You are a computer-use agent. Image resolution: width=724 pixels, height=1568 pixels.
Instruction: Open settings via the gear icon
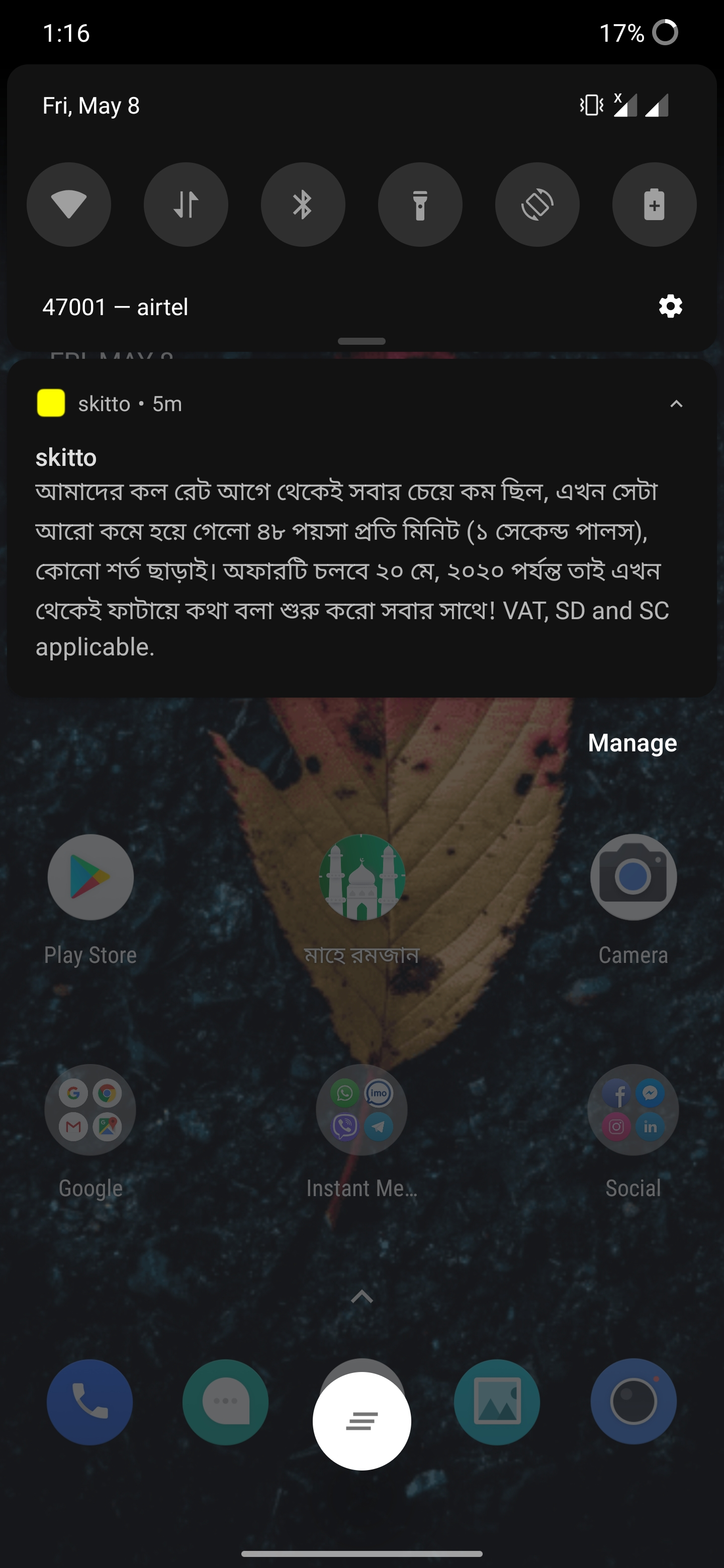coord(670,307)
